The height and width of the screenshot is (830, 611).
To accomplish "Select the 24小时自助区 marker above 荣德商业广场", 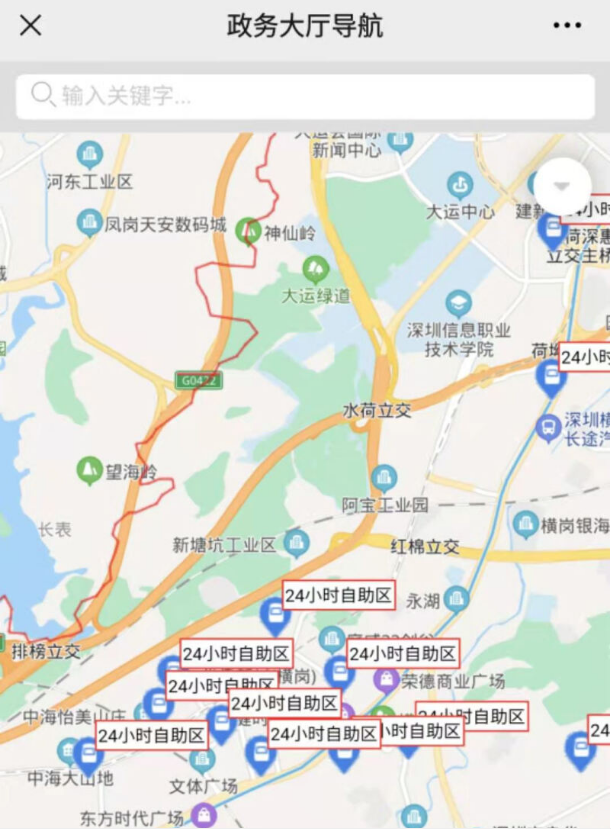I will pyautogui.click(x=402, y=654).
